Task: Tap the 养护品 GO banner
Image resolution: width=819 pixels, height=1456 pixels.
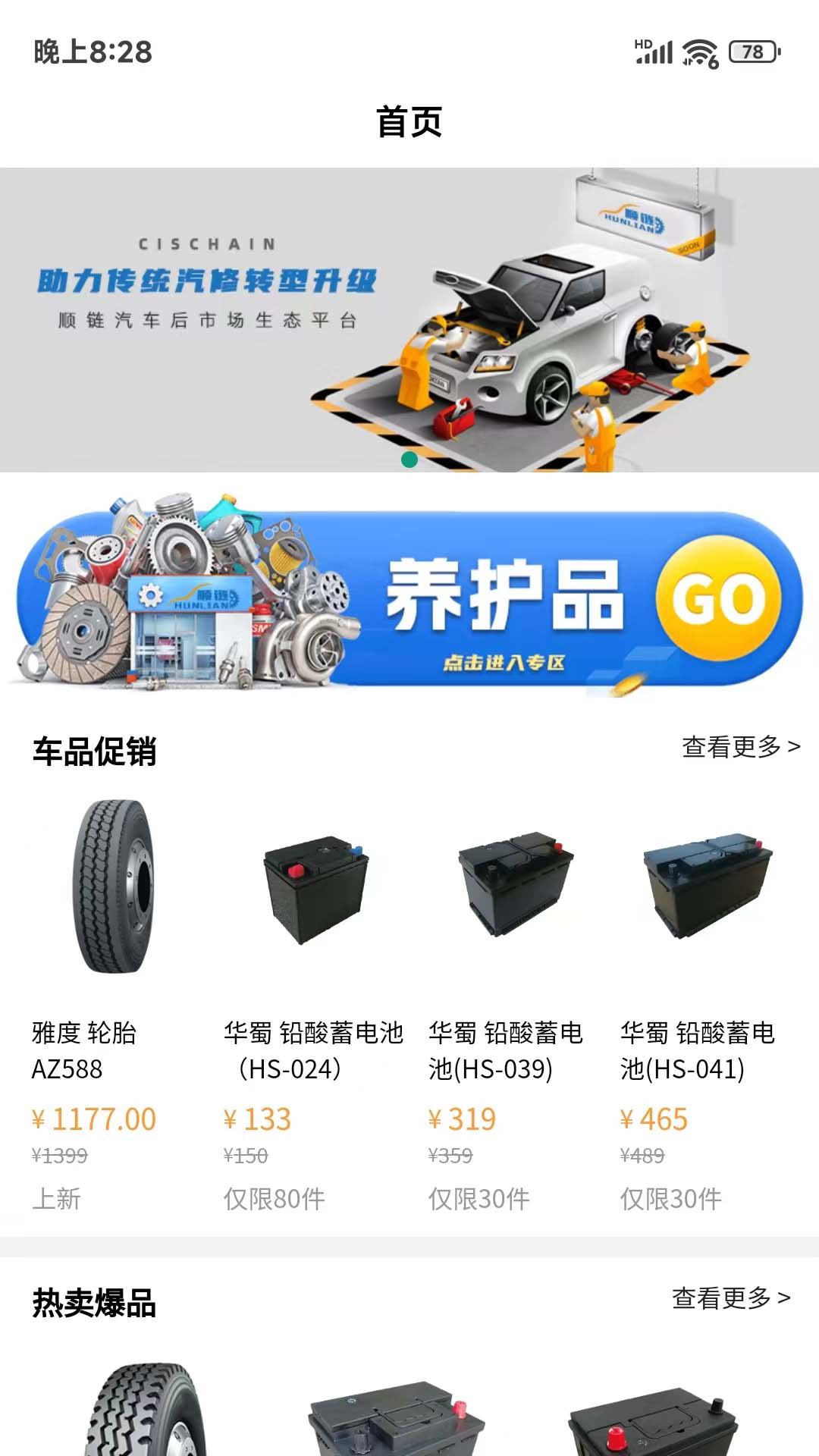Action: coord(409,599)
